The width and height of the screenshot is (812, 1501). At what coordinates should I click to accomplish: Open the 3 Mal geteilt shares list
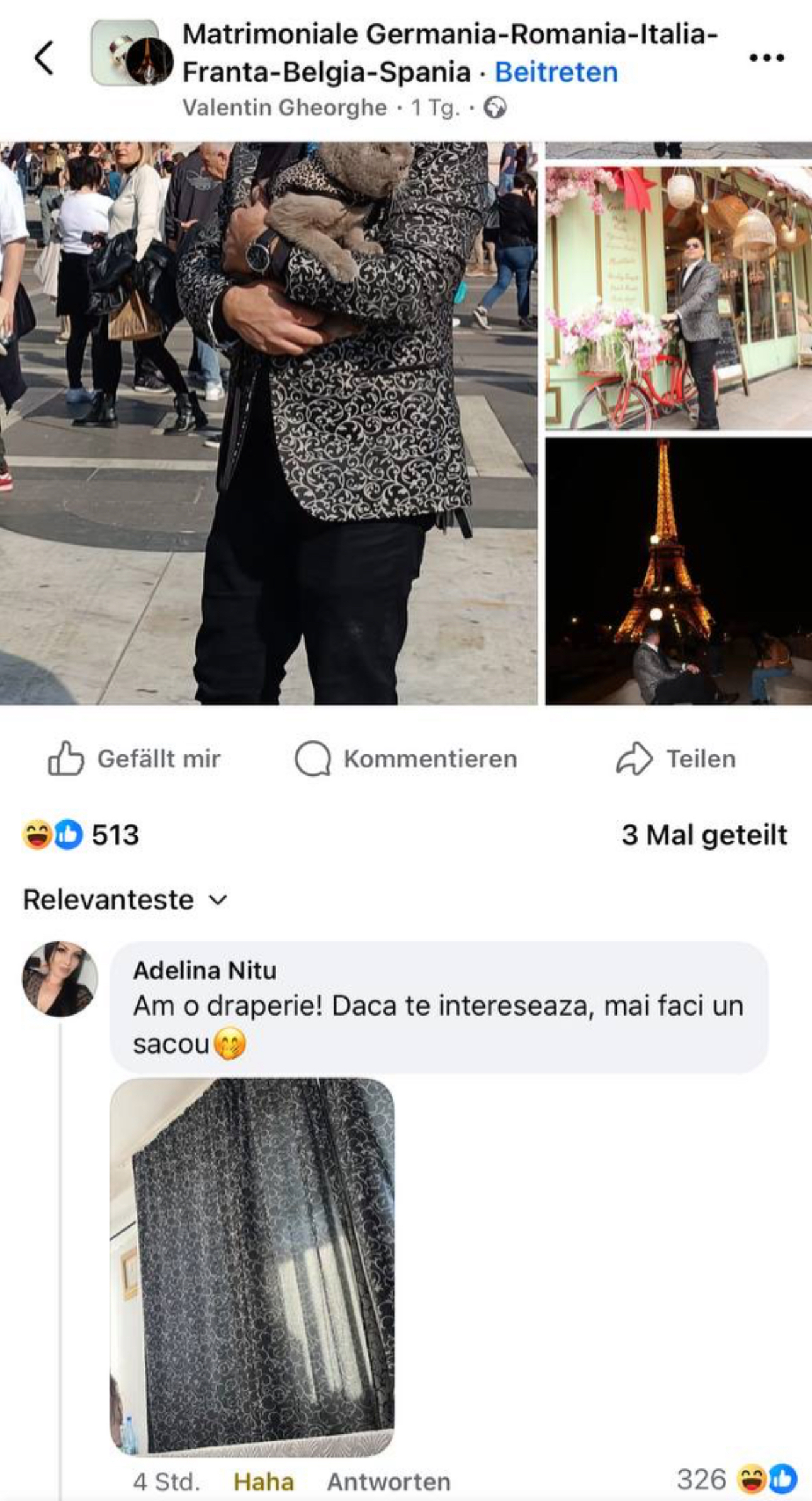tap(704, 835)
